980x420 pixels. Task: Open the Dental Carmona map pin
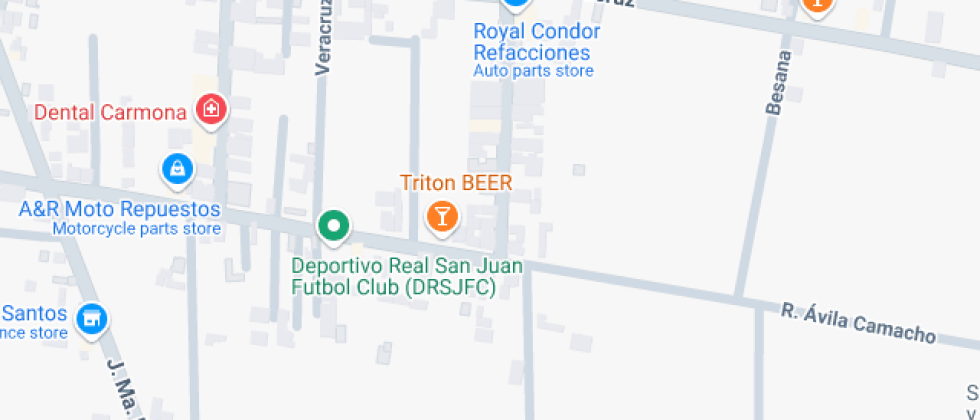pos(210,110)
